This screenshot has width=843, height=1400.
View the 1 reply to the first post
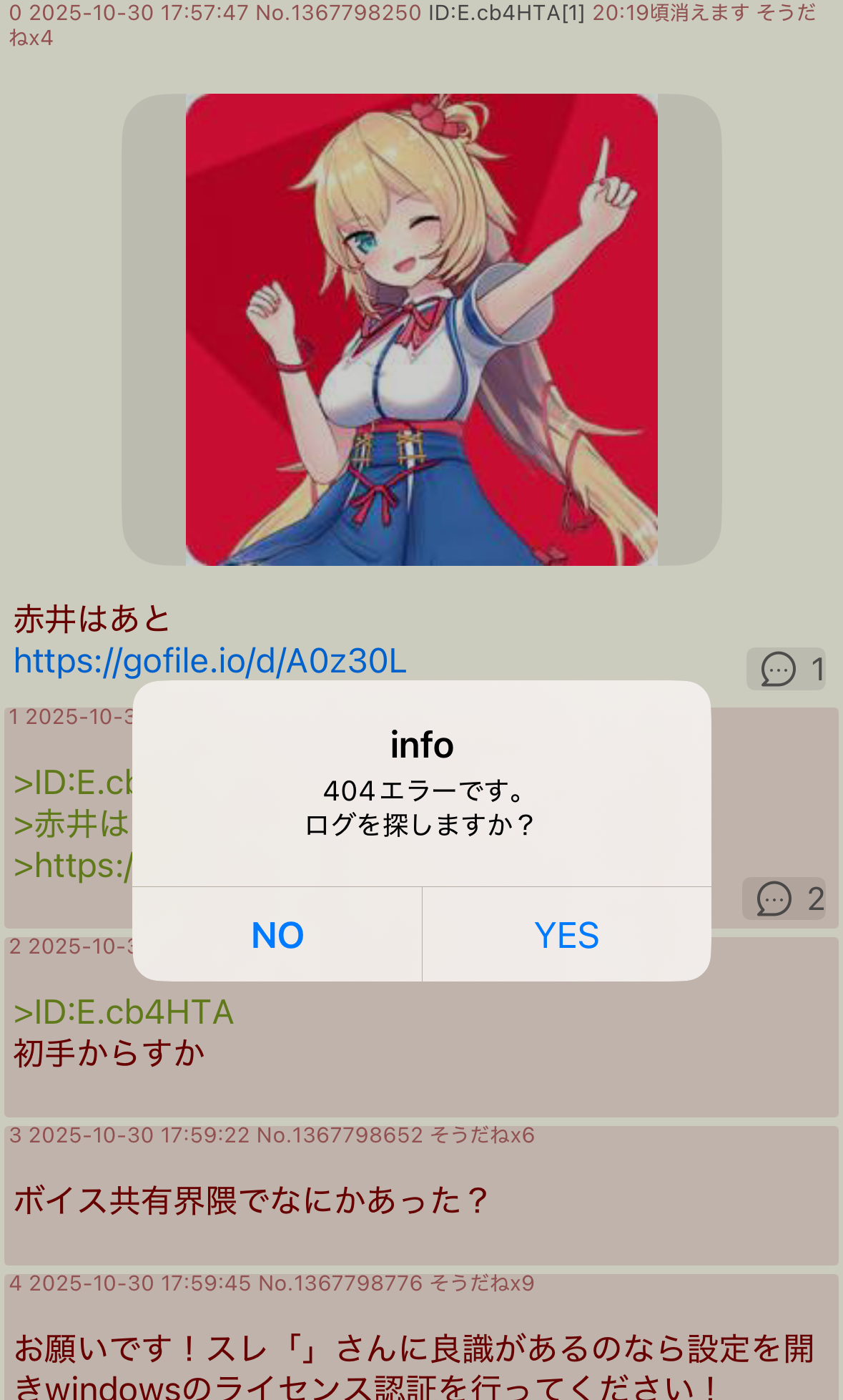tap(786, 670)
